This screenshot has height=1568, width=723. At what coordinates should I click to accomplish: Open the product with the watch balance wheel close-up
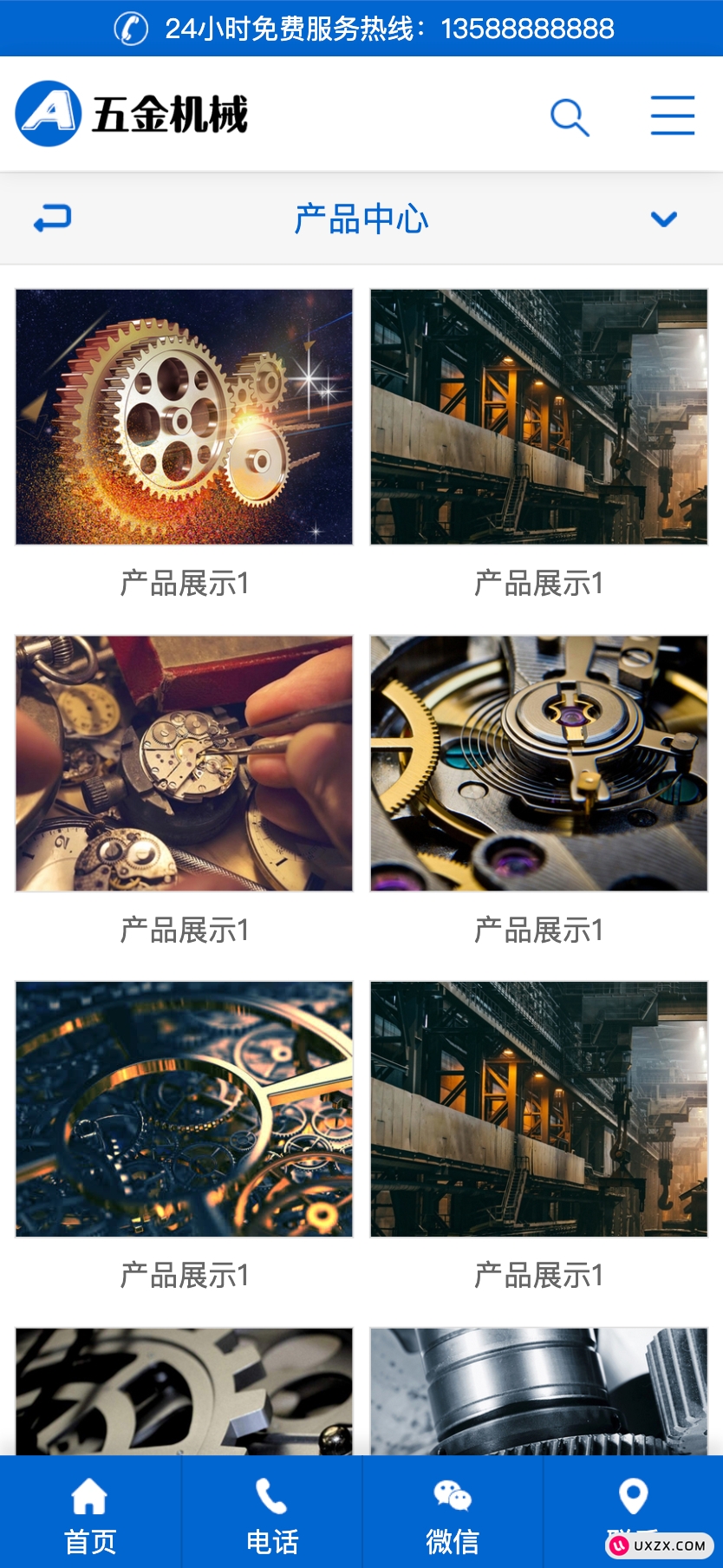[x=538, y=763]
